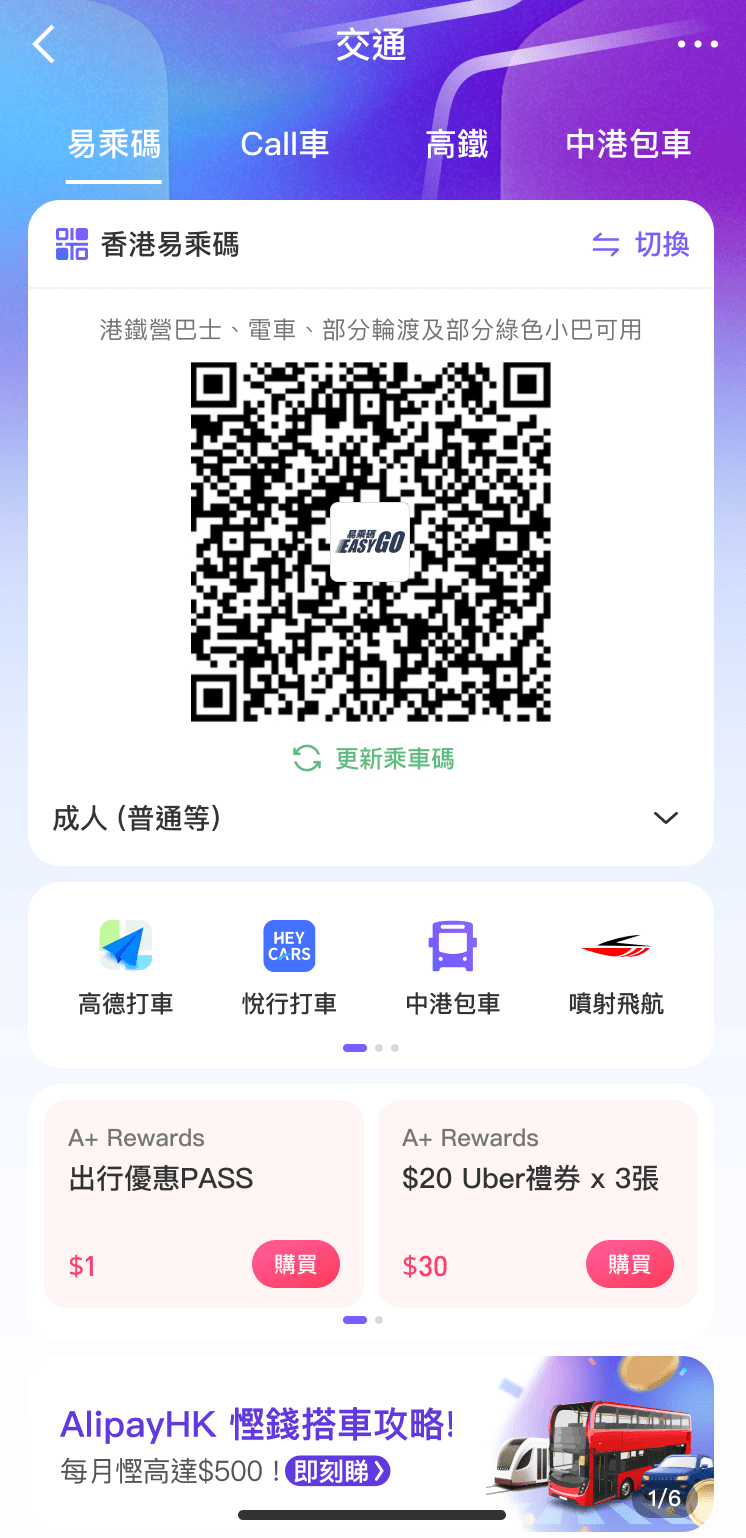Select the 易乘碼 tab
The width and height of the screenshot is (746, 1538).
click(114, 145)
